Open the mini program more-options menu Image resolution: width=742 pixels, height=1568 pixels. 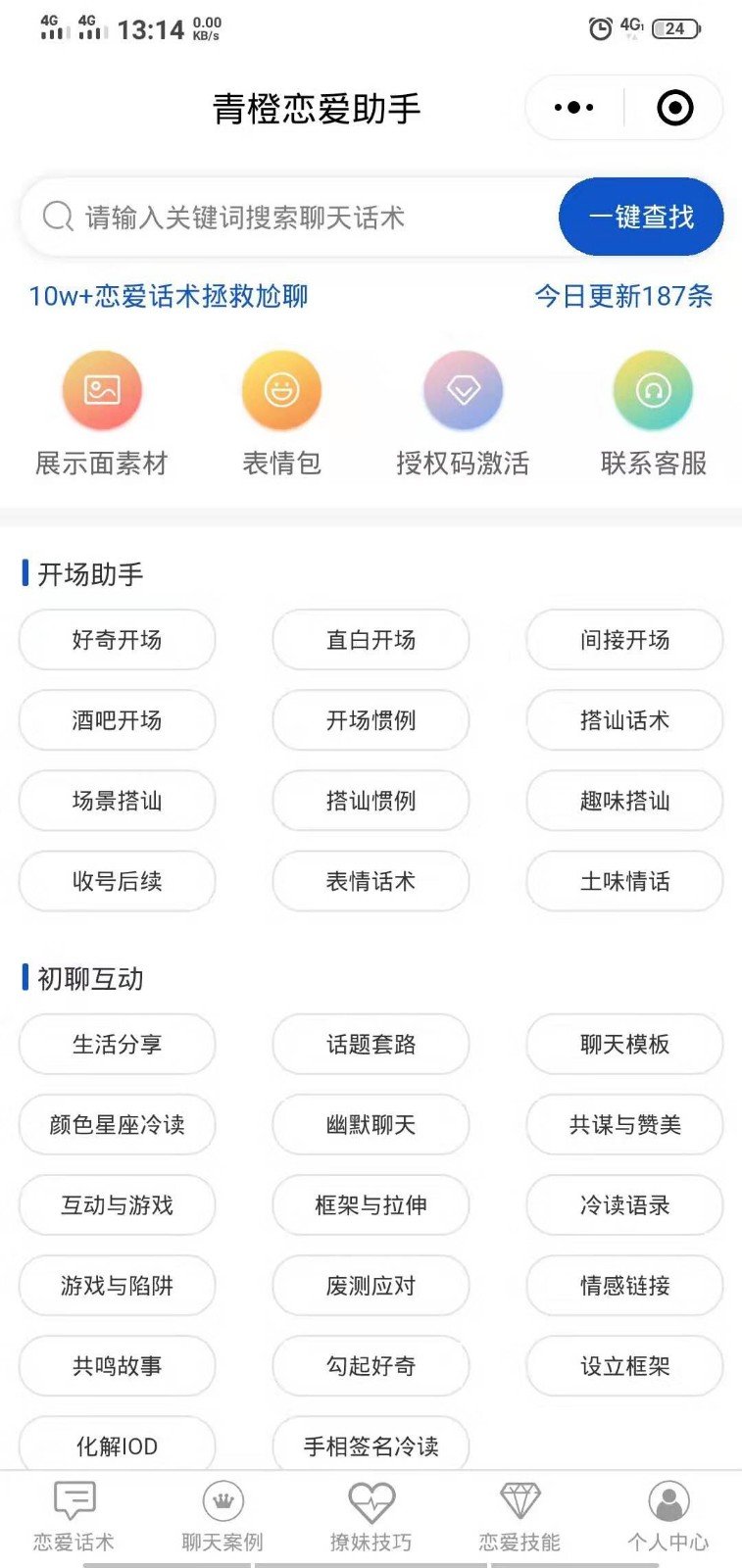[x=574, y=108]
